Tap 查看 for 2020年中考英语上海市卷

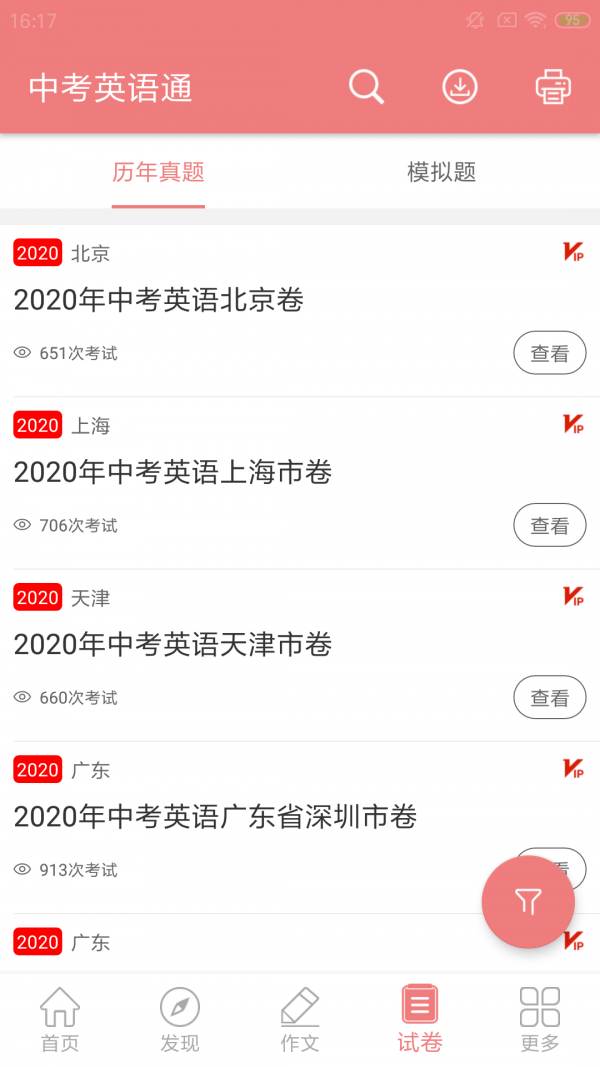550,525
